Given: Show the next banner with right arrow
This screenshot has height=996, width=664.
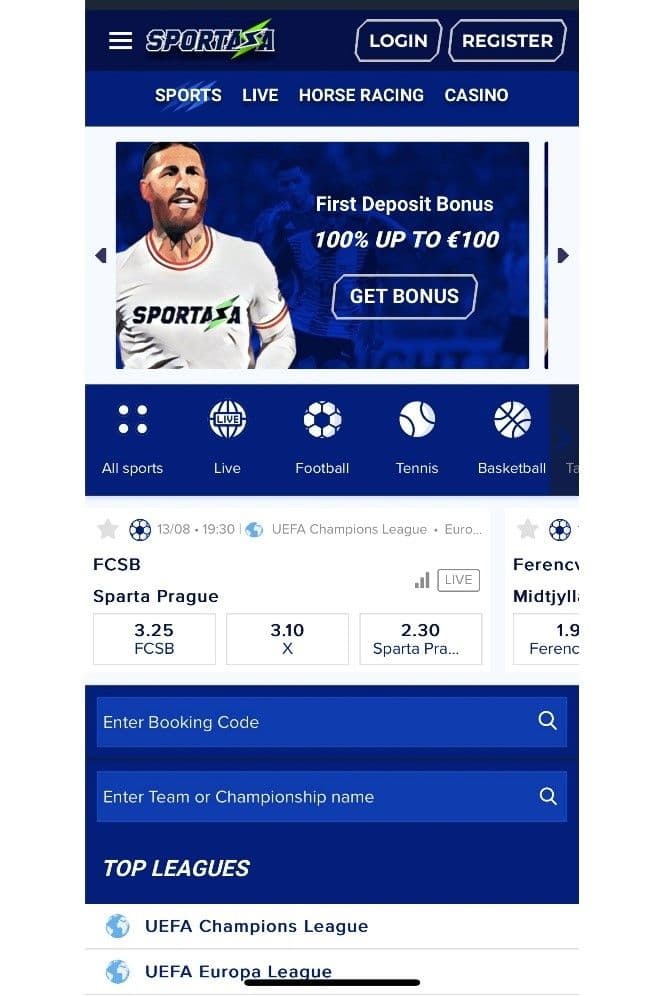Looking at the screenshot, I should point(563,256).
